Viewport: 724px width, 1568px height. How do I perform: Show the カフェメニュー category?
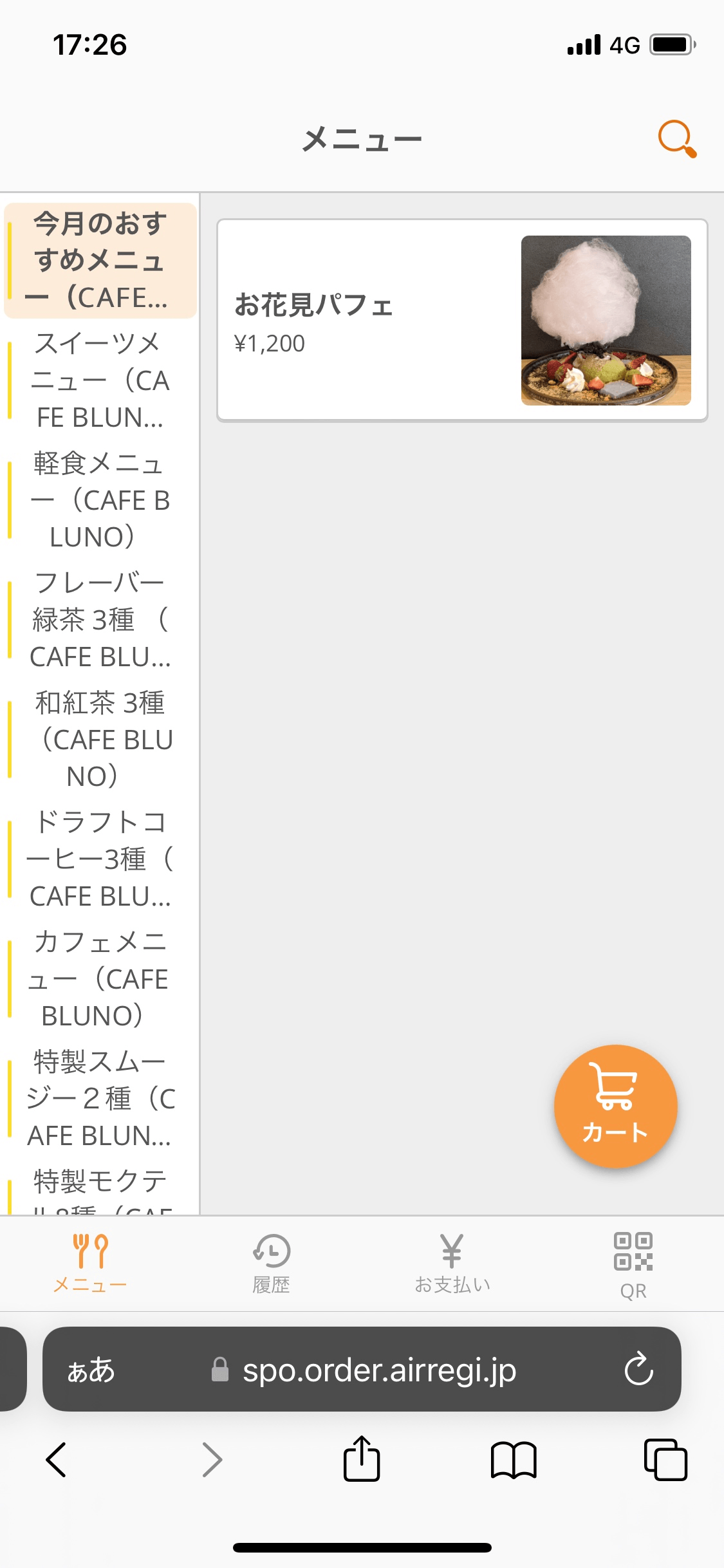pos(100,979)
